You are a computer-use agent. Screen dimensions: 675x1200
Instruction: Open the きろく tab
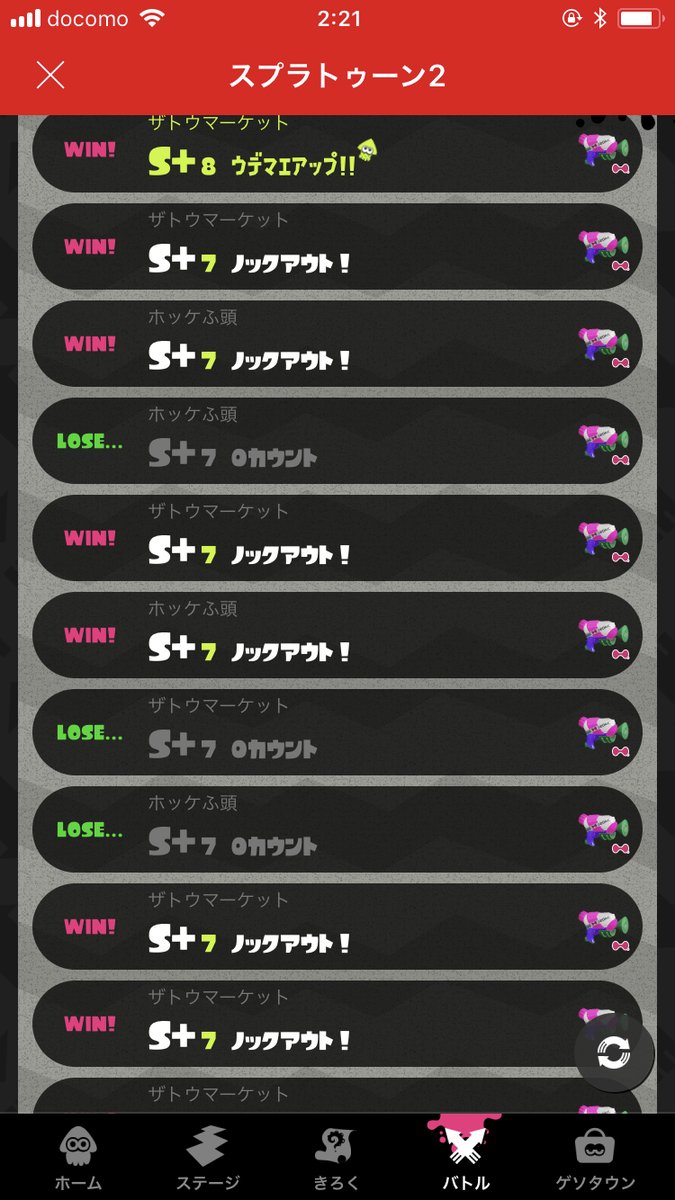pyautogui.click(x=337, y=1158)
